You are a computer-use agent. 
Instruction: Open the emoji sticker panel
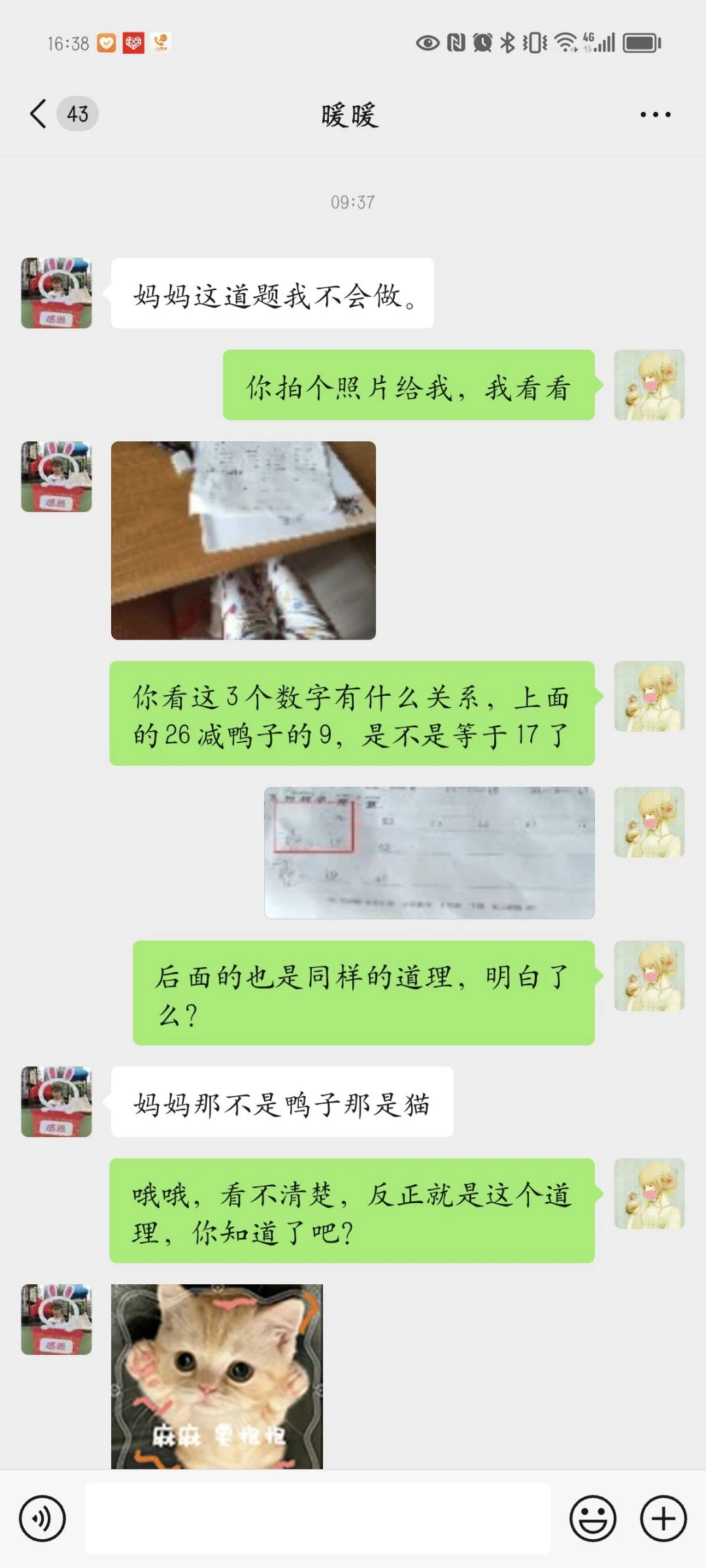[x=593, y=1518]
